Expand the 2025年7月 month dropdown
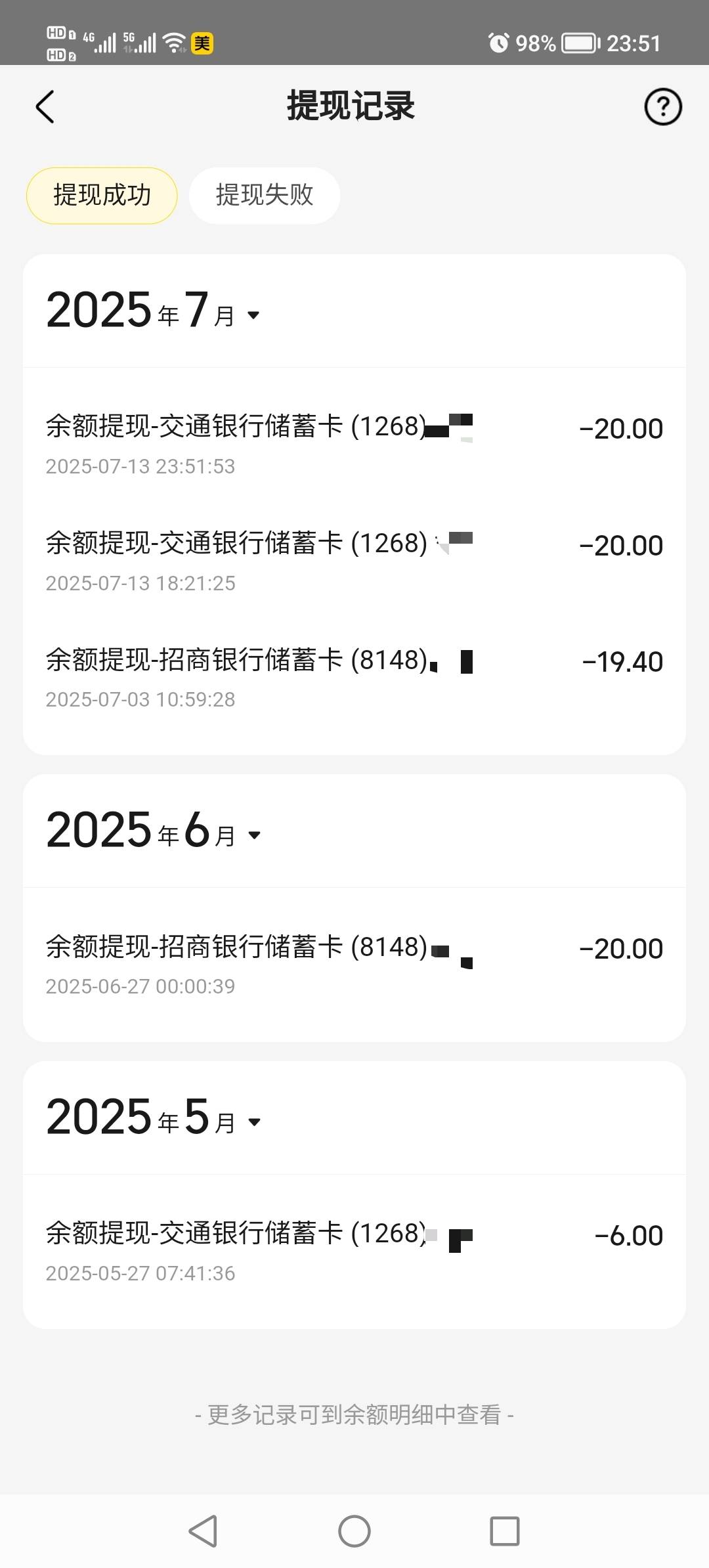 154,310
